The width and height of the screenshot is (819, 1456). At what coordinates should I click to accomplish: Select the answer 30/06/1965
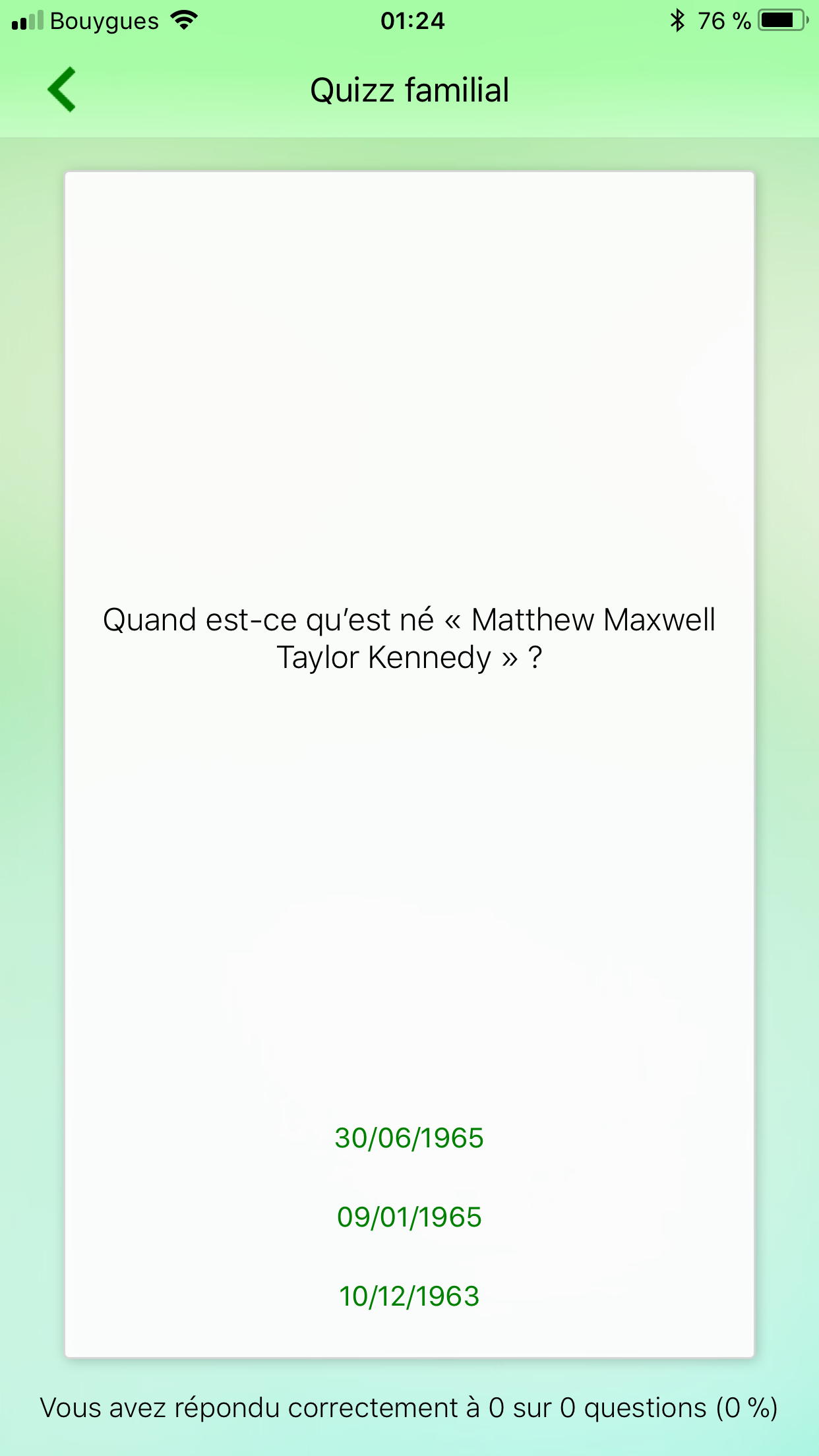coord(409,1138)
